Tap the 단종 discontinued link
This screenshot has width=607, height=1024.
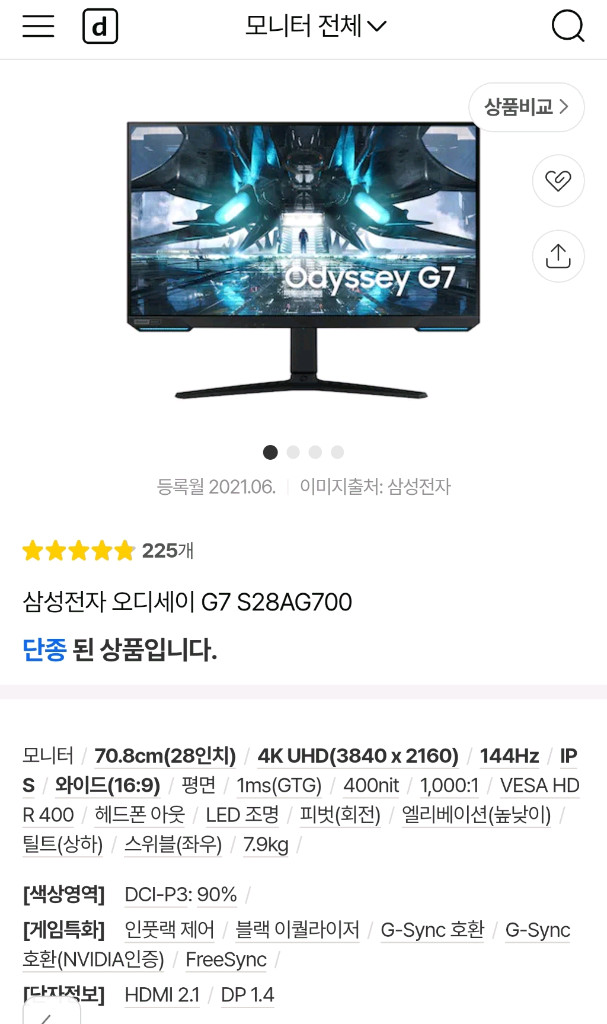(44, 650)
